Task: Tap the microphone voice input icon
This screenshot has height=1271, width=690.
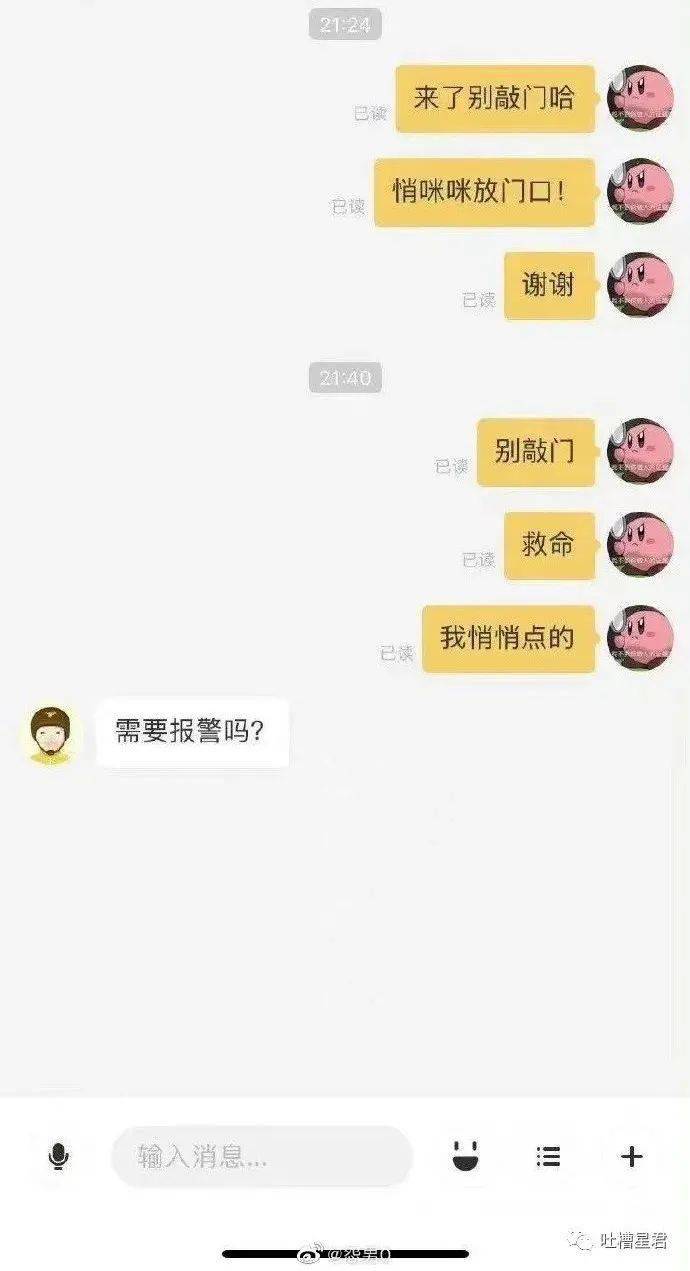Action: coord(59,1157)
